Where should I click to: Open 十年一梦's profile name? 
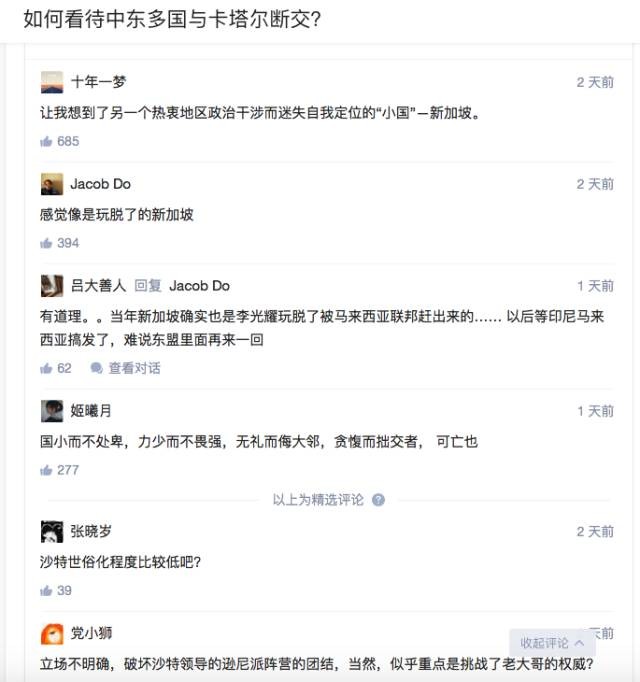98,82
